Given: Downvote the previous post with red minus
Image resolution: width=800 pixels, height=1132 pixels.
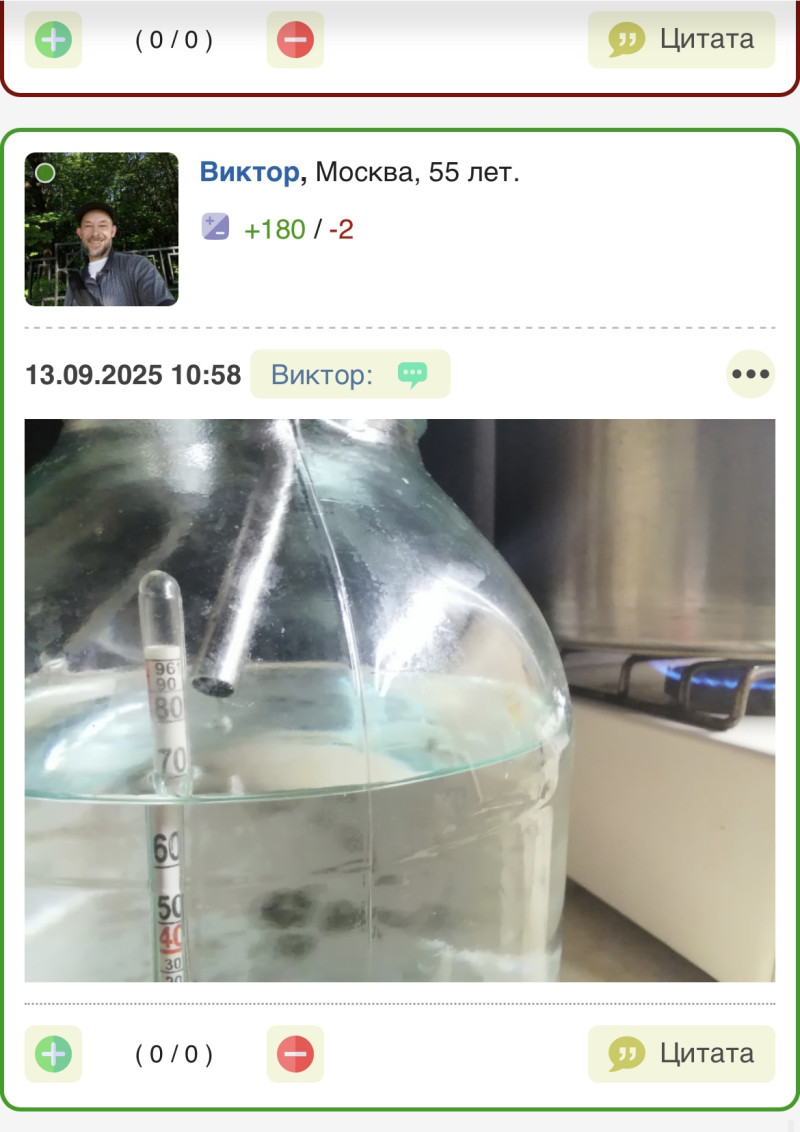Looking at the screenshot, I should [295, 40].
